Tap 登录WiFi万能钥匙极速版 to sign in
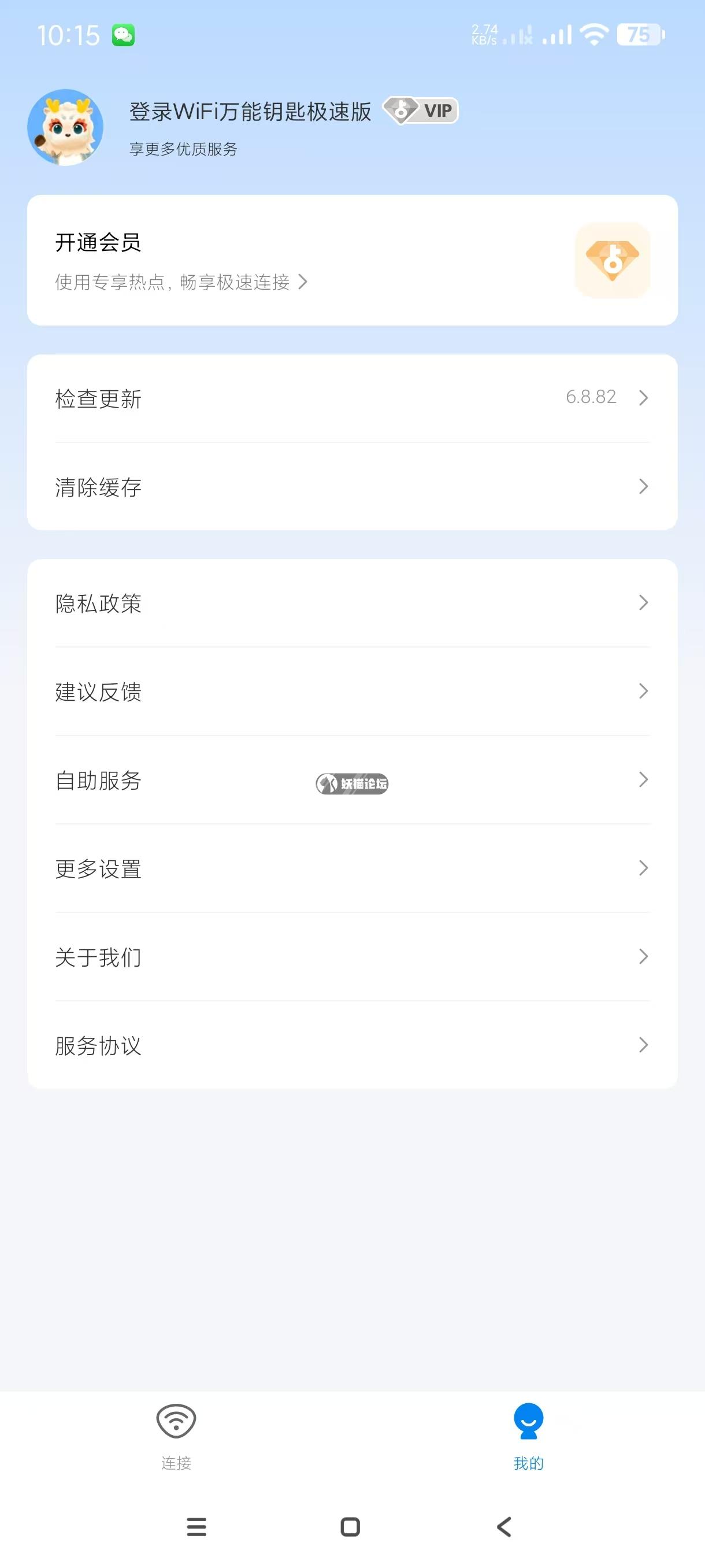 coord(250,112)
